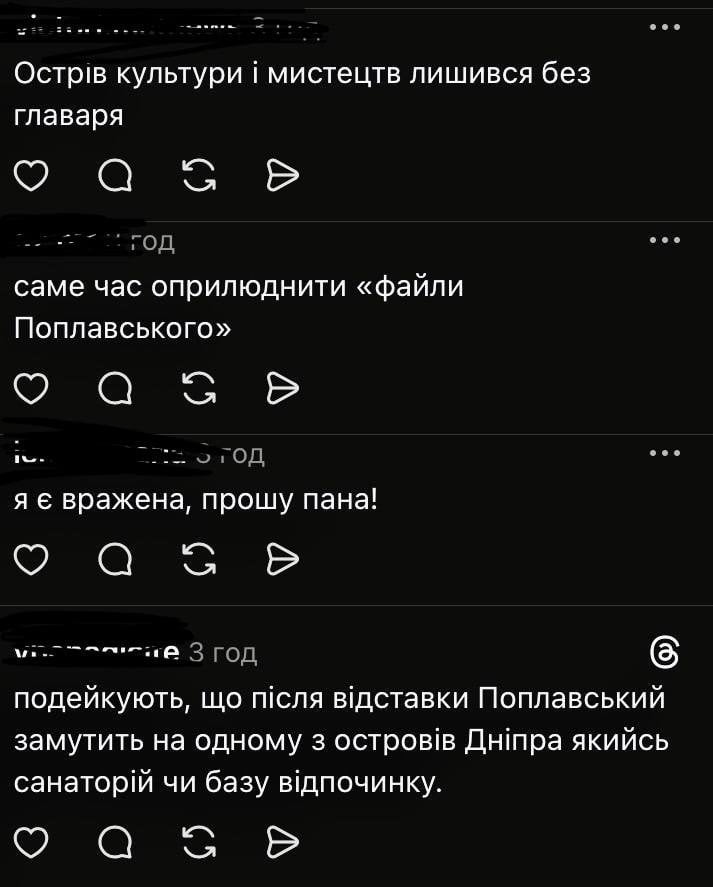Reply to «я є вражена, прошу пана!»
The height and width of the screenshot is (887, 713).
tap(116, 557)
